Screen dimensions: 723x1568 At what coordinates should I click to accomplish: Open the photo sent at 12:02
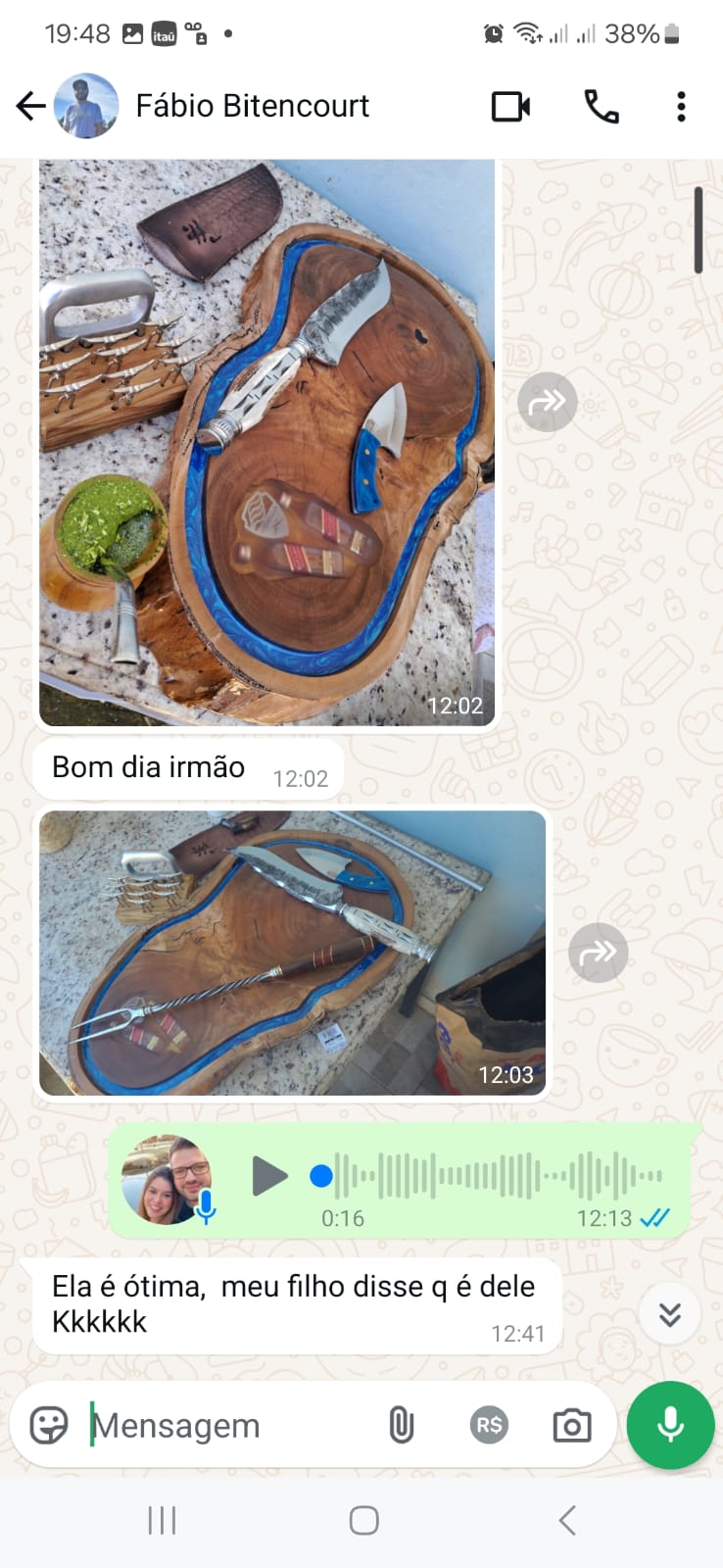tap(266, 441)
